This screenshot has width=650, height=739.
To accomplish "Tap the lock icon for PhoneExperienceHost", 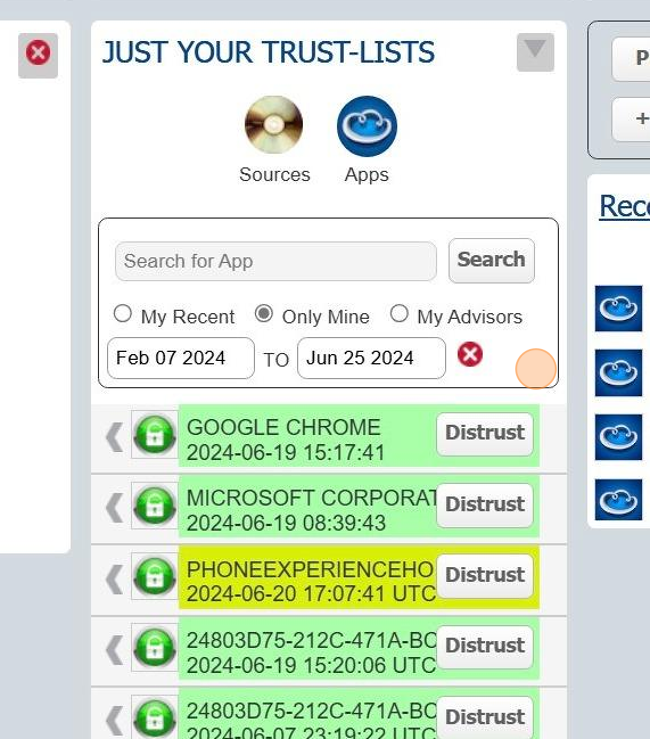I will pos(154,577).
